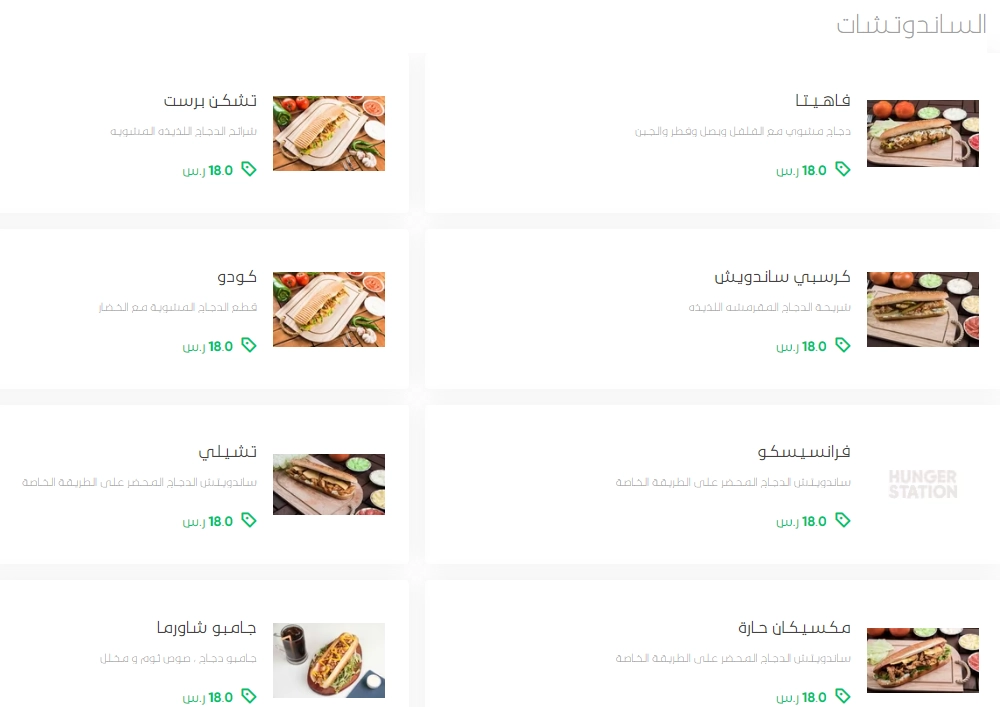Viewport: 1000px width, 707px height.
Task: Open the فرانسيسكو sandwich item
Action: [x=712, y=484]
